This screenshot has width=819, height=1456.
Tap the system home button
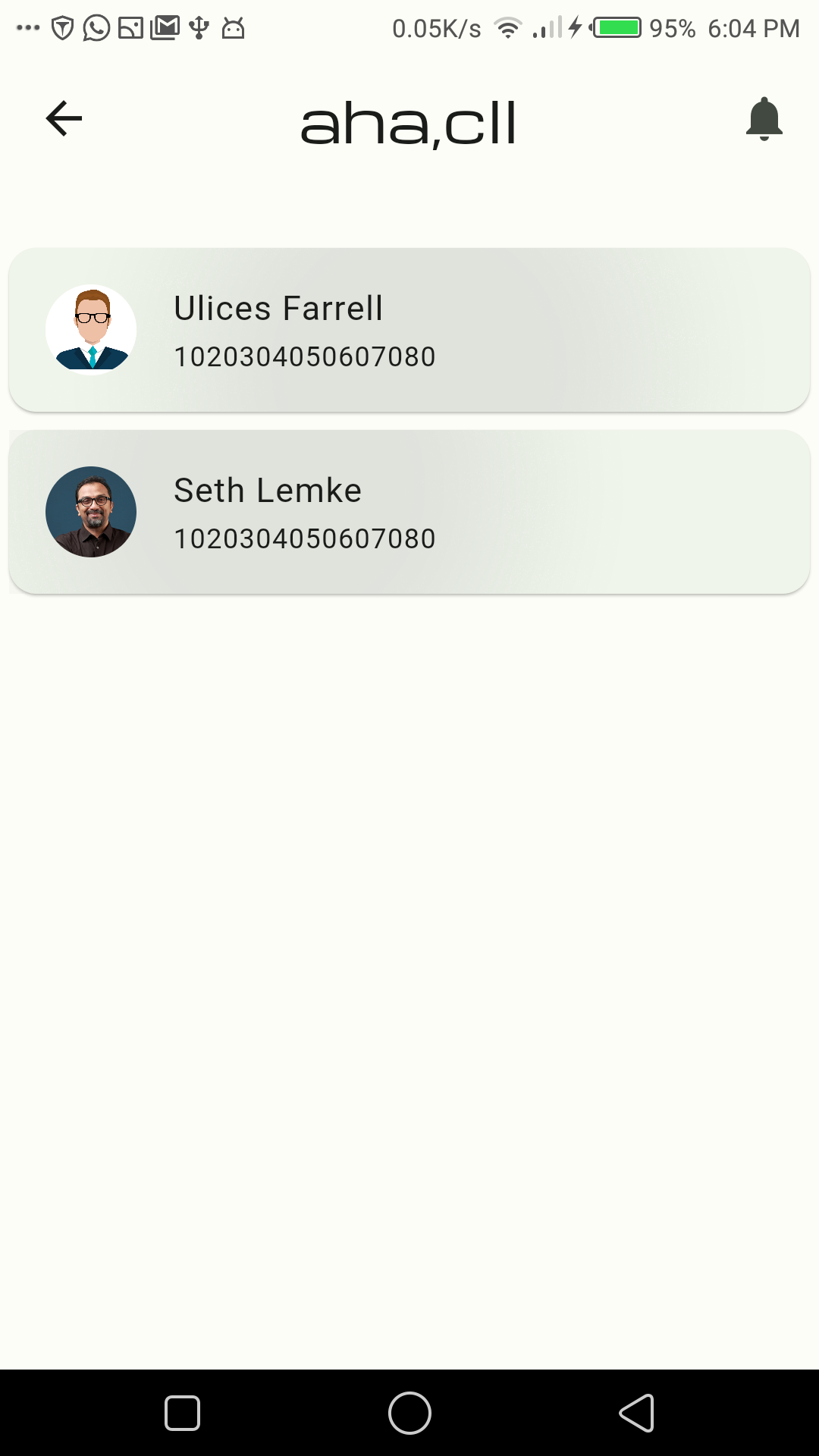tap(409, 1414)
